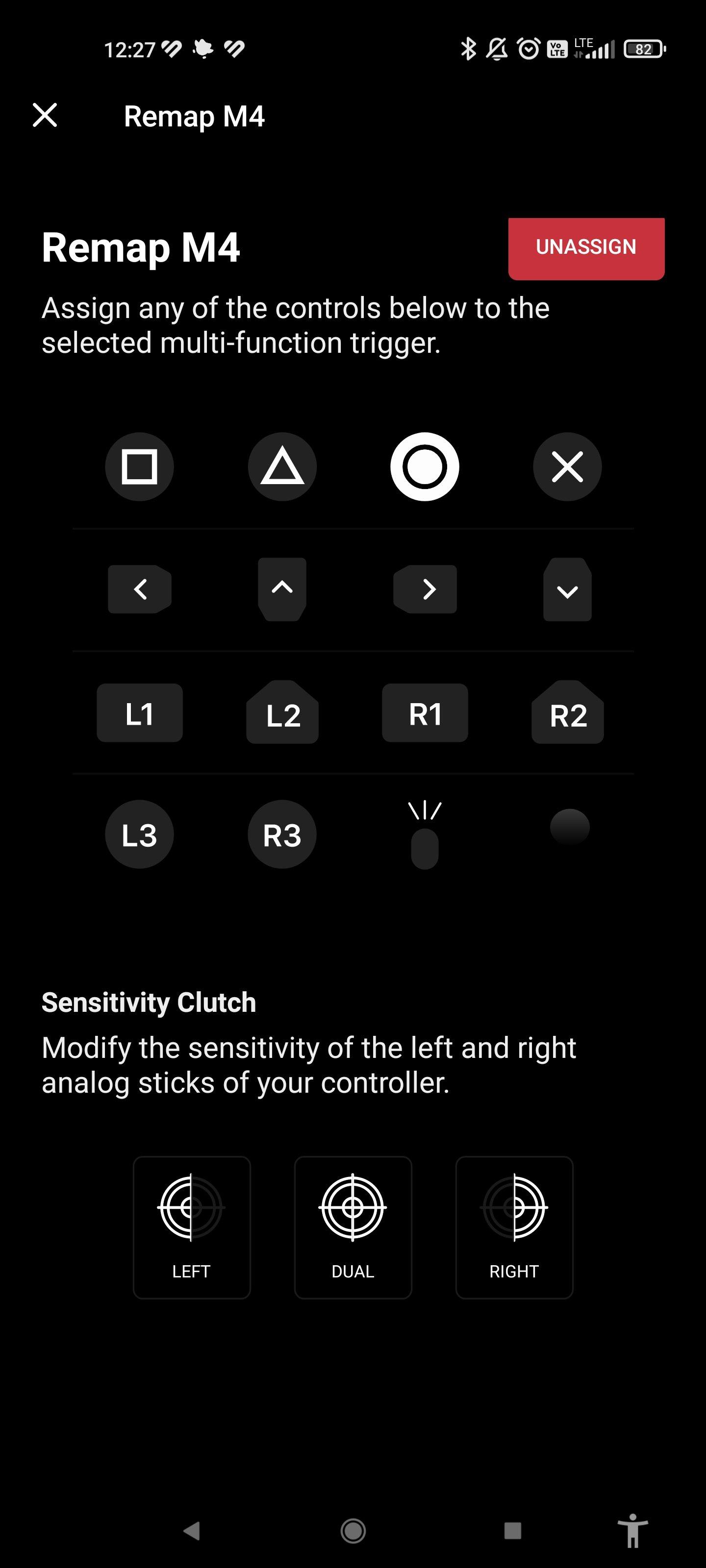Choose the D-pad up control

click(282, 589)
